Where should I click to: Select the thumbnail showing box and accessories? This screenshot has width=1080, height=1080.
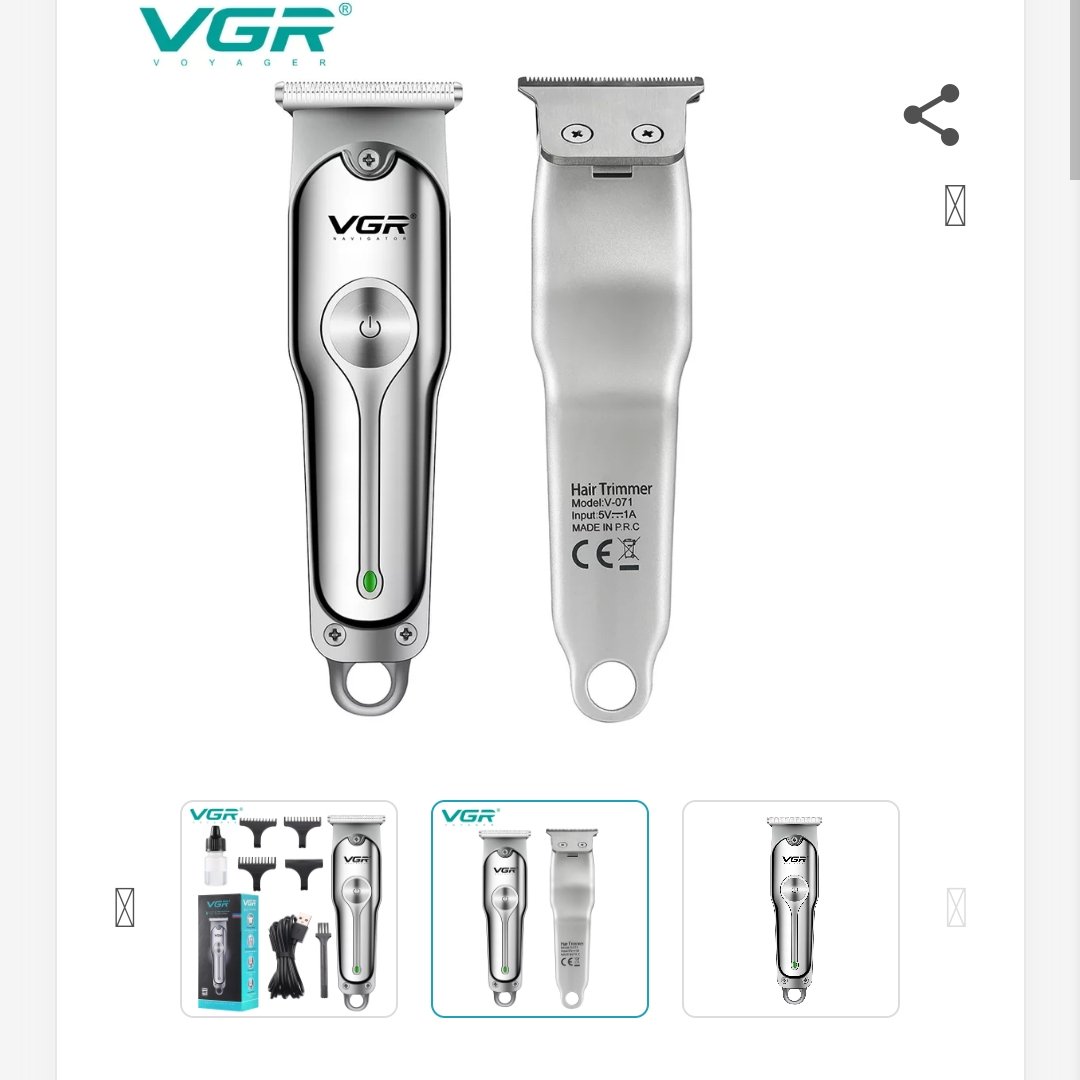pyautogui.click(x=289, y=908)
